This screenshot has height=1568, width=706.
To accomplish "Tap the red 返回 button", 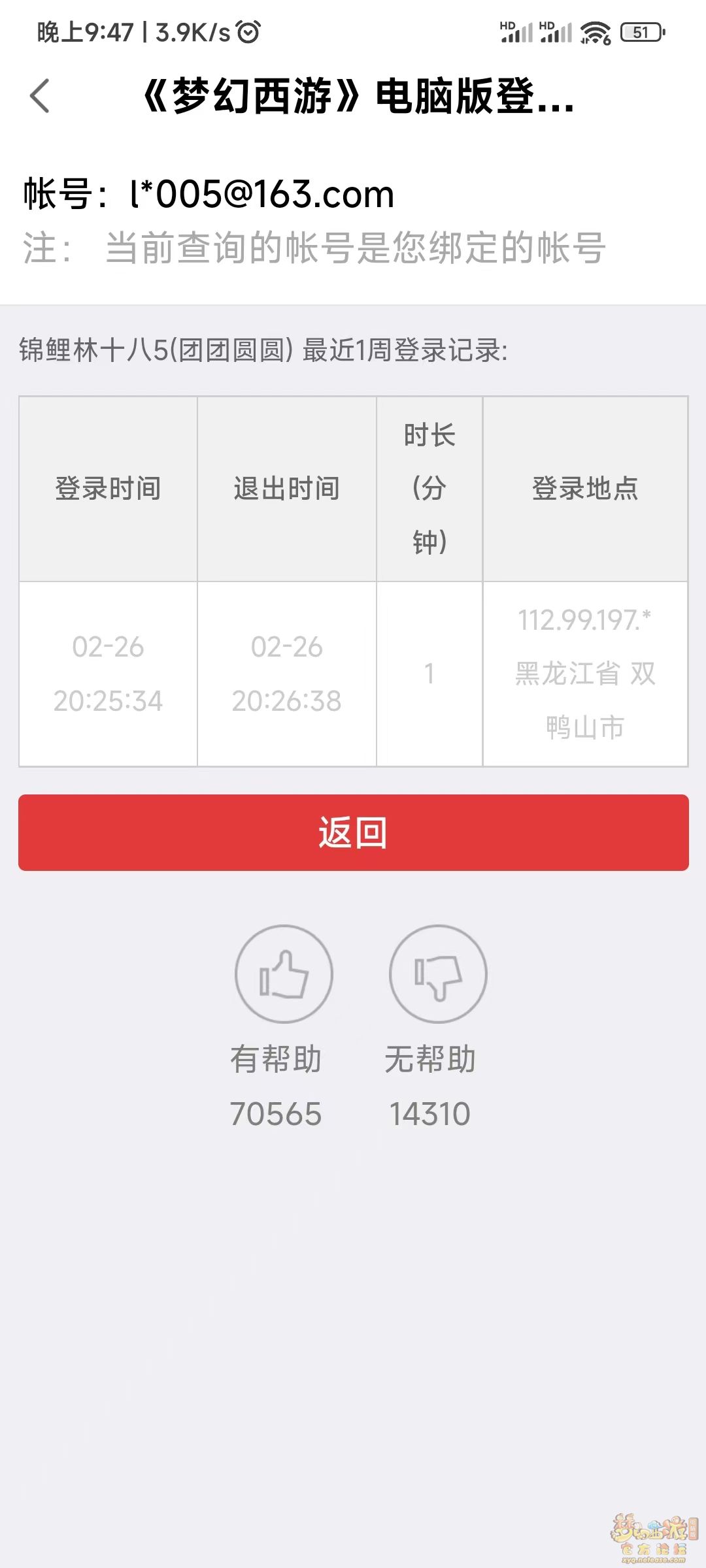I will click(x=353, y=832).
